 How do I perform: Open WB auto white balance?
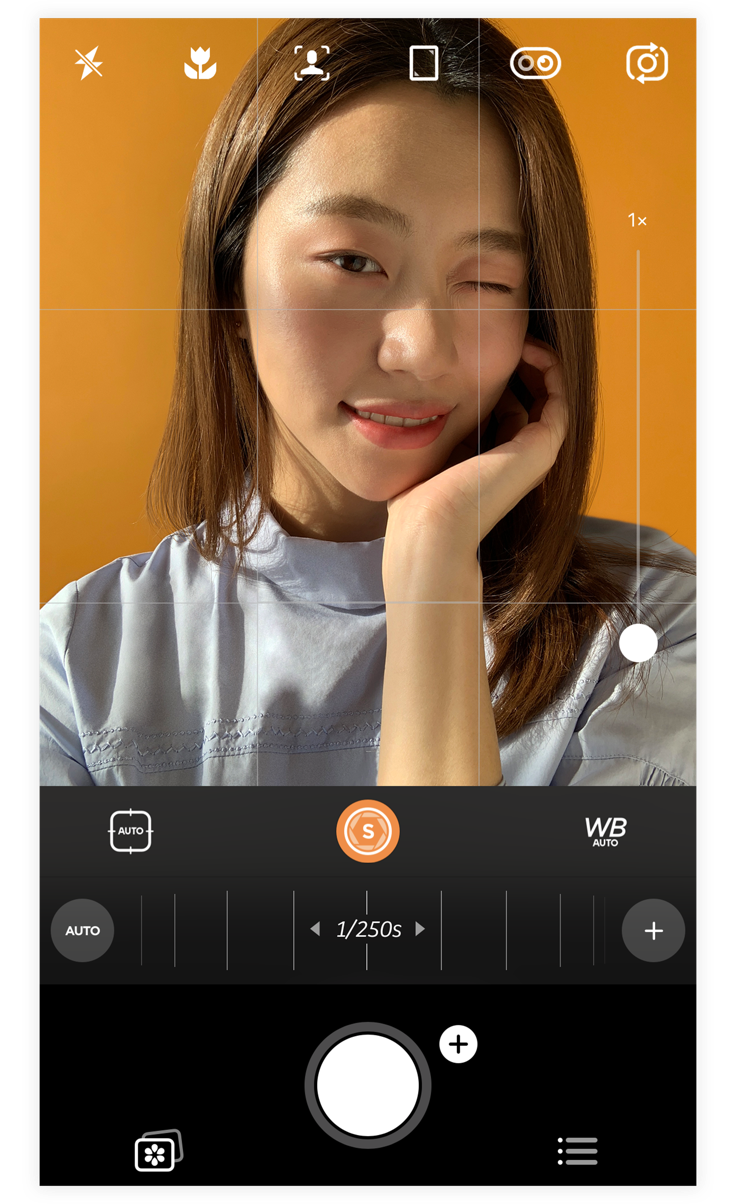point(605,831)
